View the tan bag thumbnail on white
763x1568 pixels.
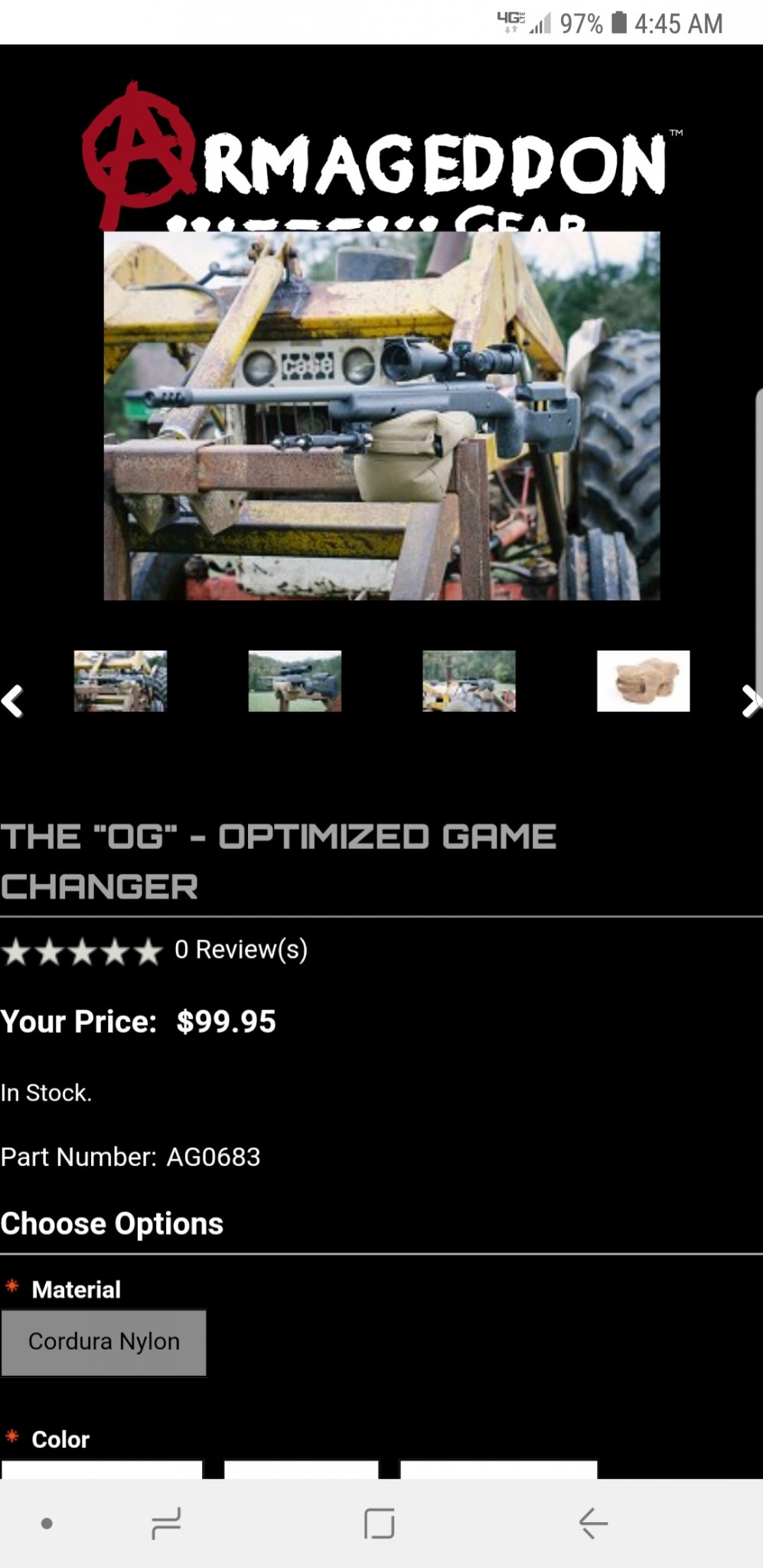point(644,681)
